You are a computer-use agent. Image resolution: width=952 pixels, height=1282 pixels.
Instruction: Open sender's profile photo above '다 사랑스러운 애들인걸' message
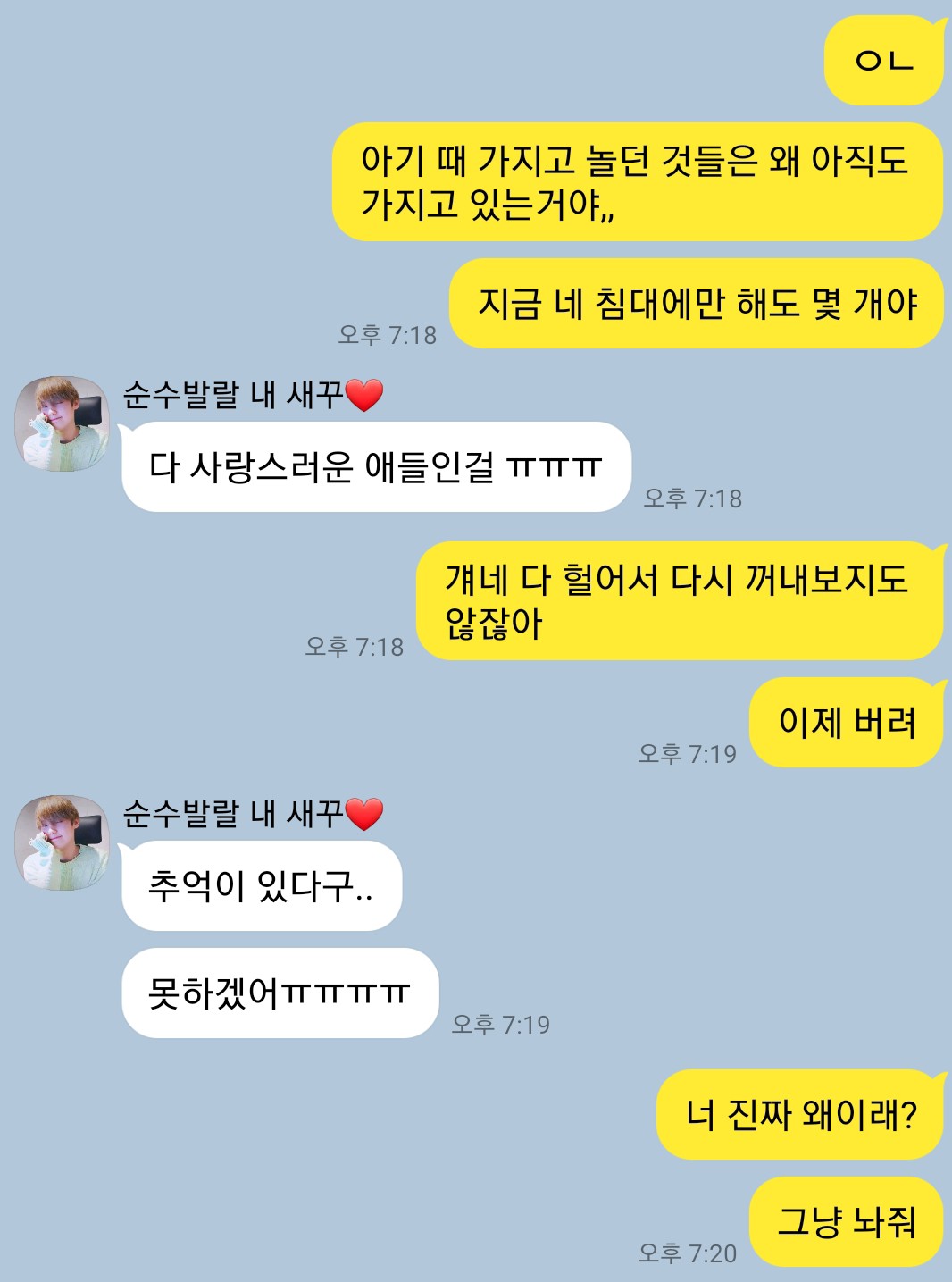click(62, 423)
